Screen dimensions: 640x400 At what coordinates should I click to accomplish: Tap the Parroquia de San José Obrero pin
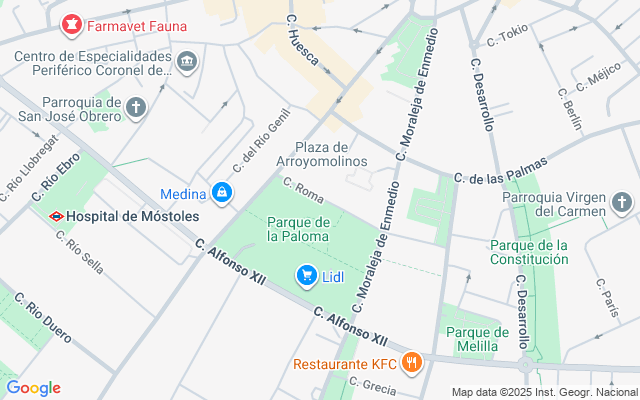[136, 107]
